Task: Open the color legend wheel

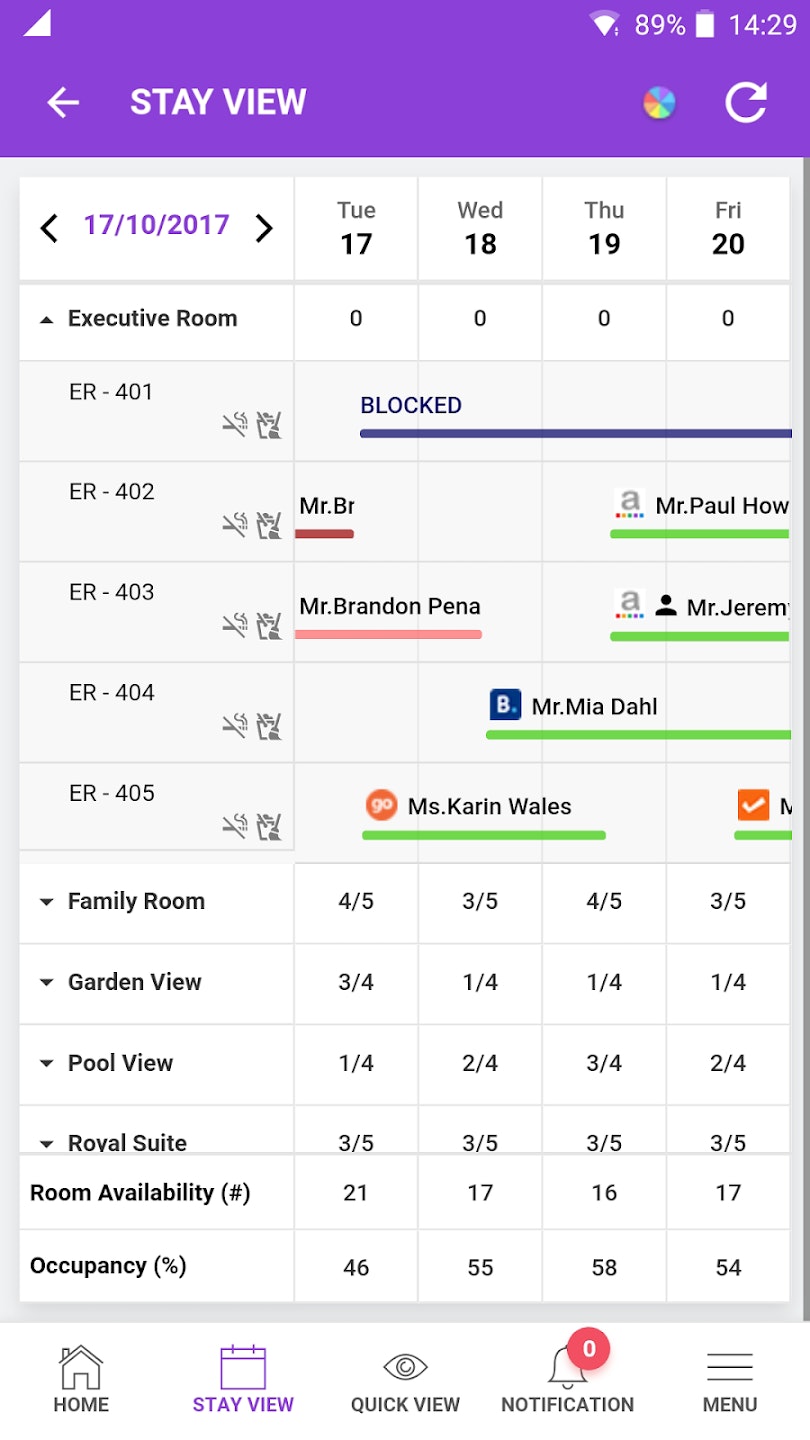Action: [659, 102]
